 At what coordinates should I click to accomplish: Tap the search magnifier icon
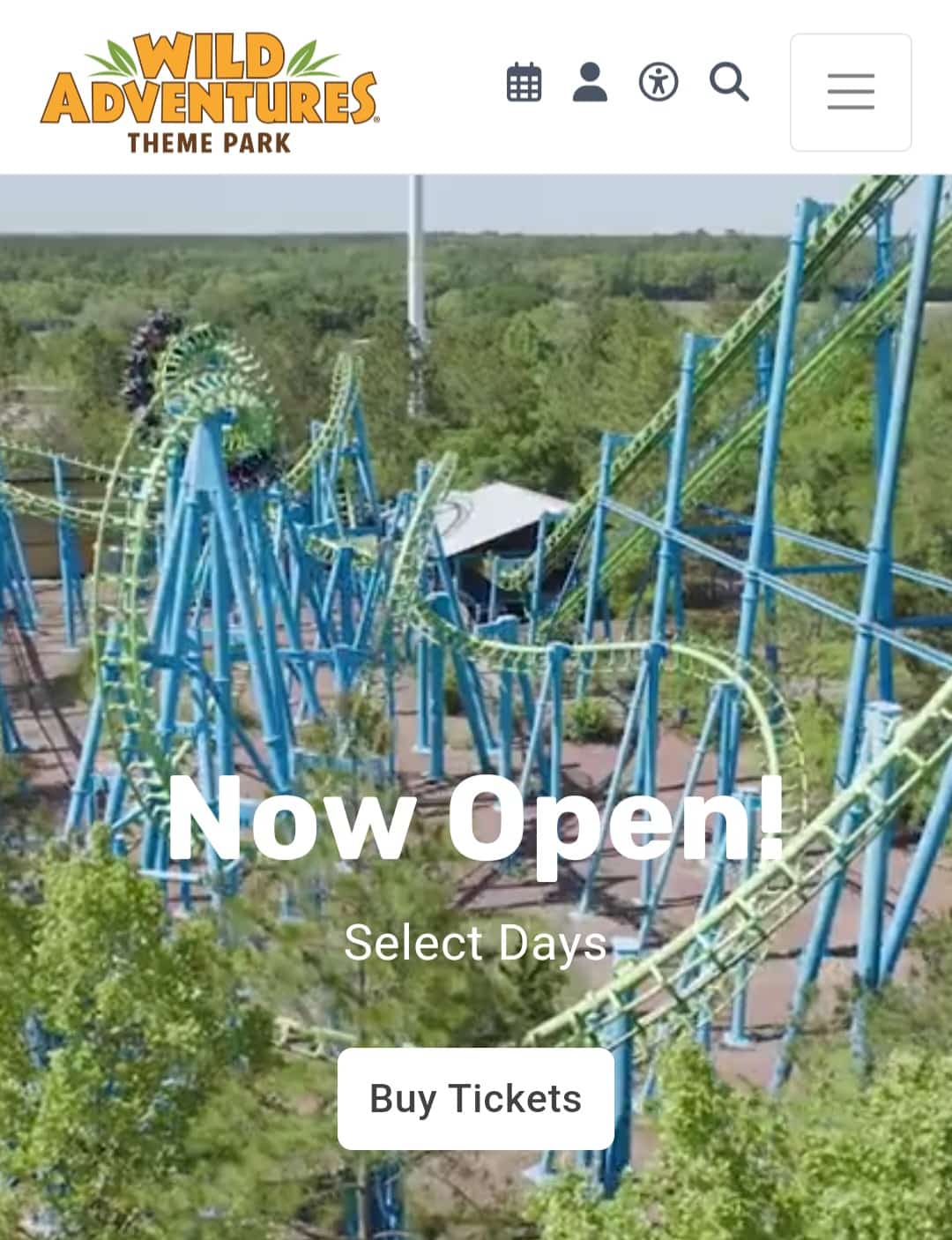(x=729, y=83)
